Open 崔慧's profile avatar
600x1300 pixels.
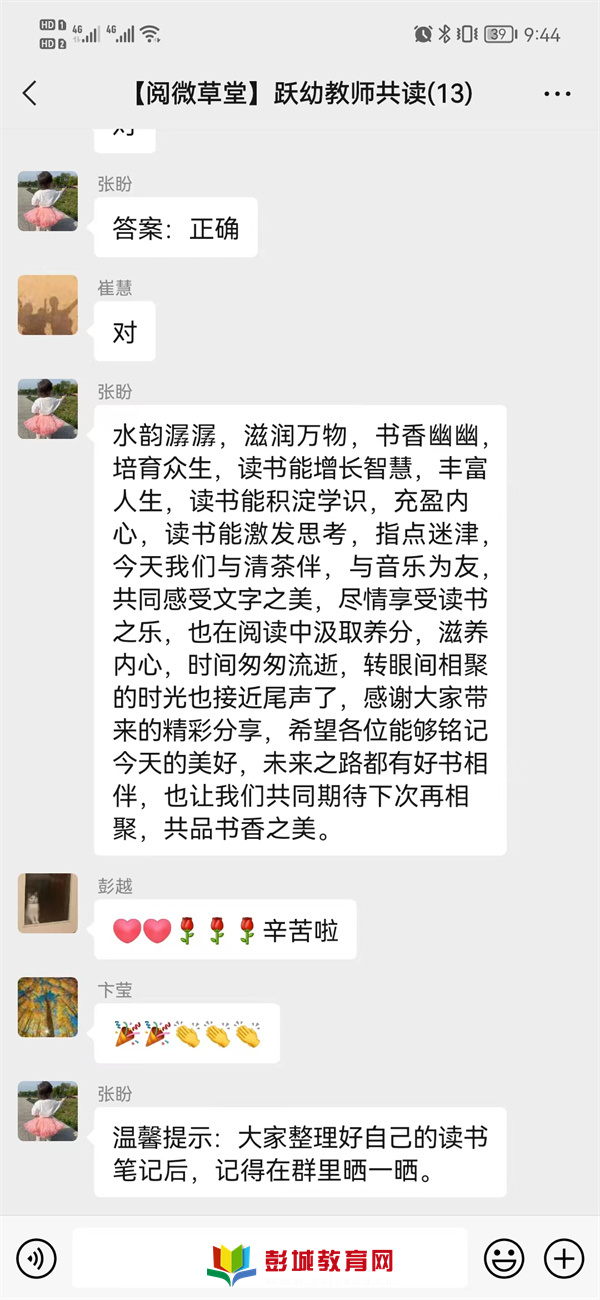coord(47,305)
